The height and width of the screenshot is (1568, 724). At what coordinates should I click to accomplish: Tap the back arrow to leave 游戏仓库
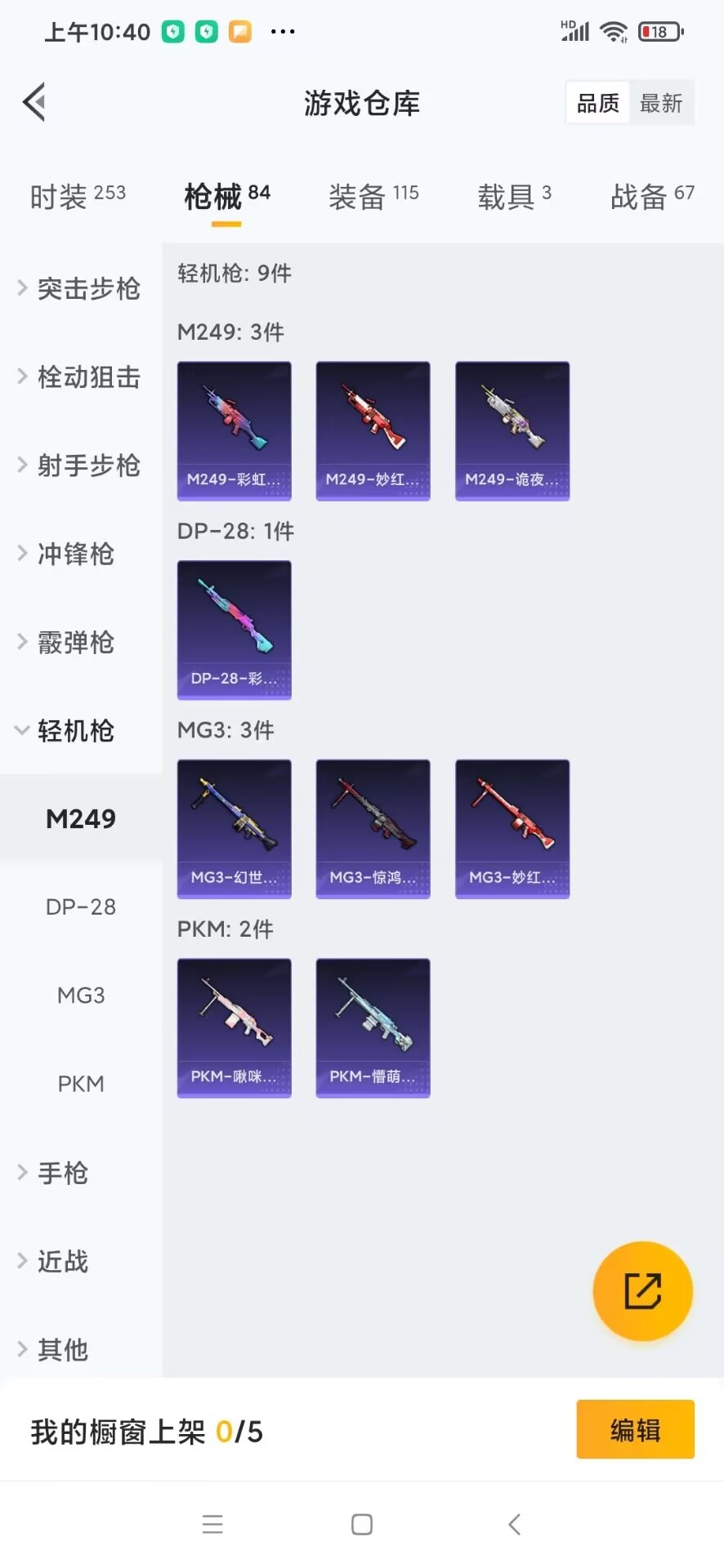click(x=33, y=102)
